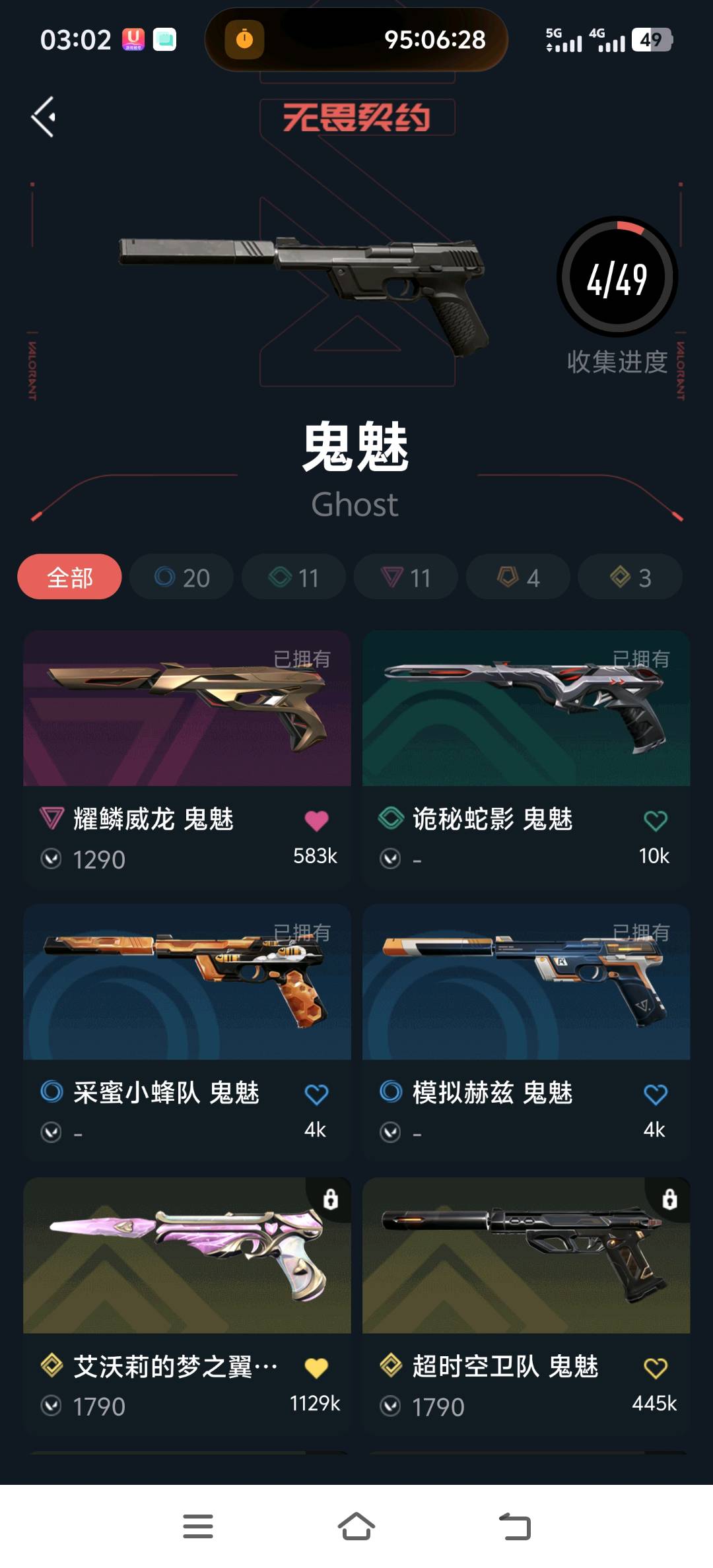This screenshot has width=713, height=1568.
Task: Filter skins by the pink tier 11
Action: coord(405,577)
